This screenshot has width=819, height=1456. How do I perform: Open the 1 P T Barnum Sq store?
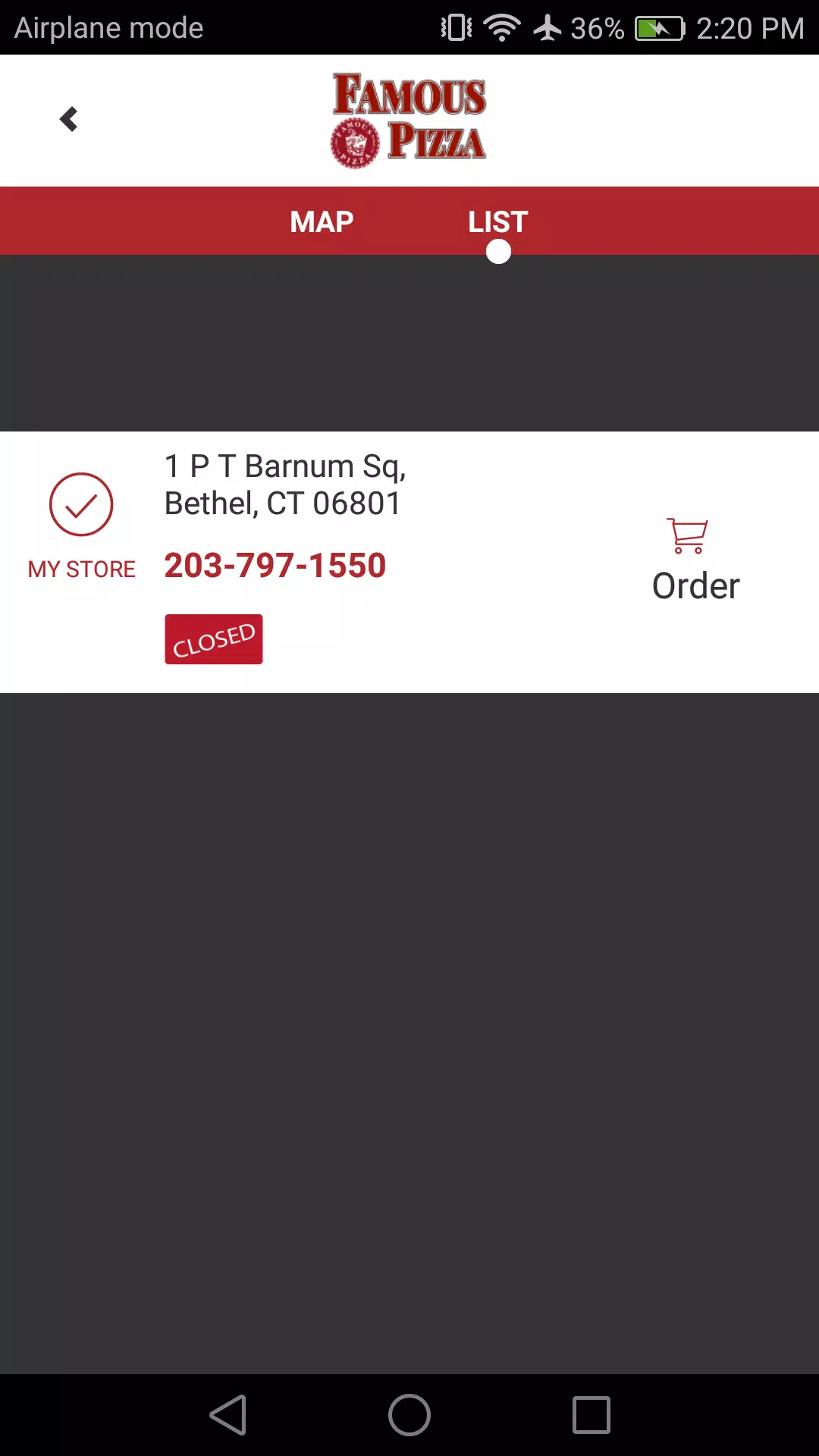point(284,485)
